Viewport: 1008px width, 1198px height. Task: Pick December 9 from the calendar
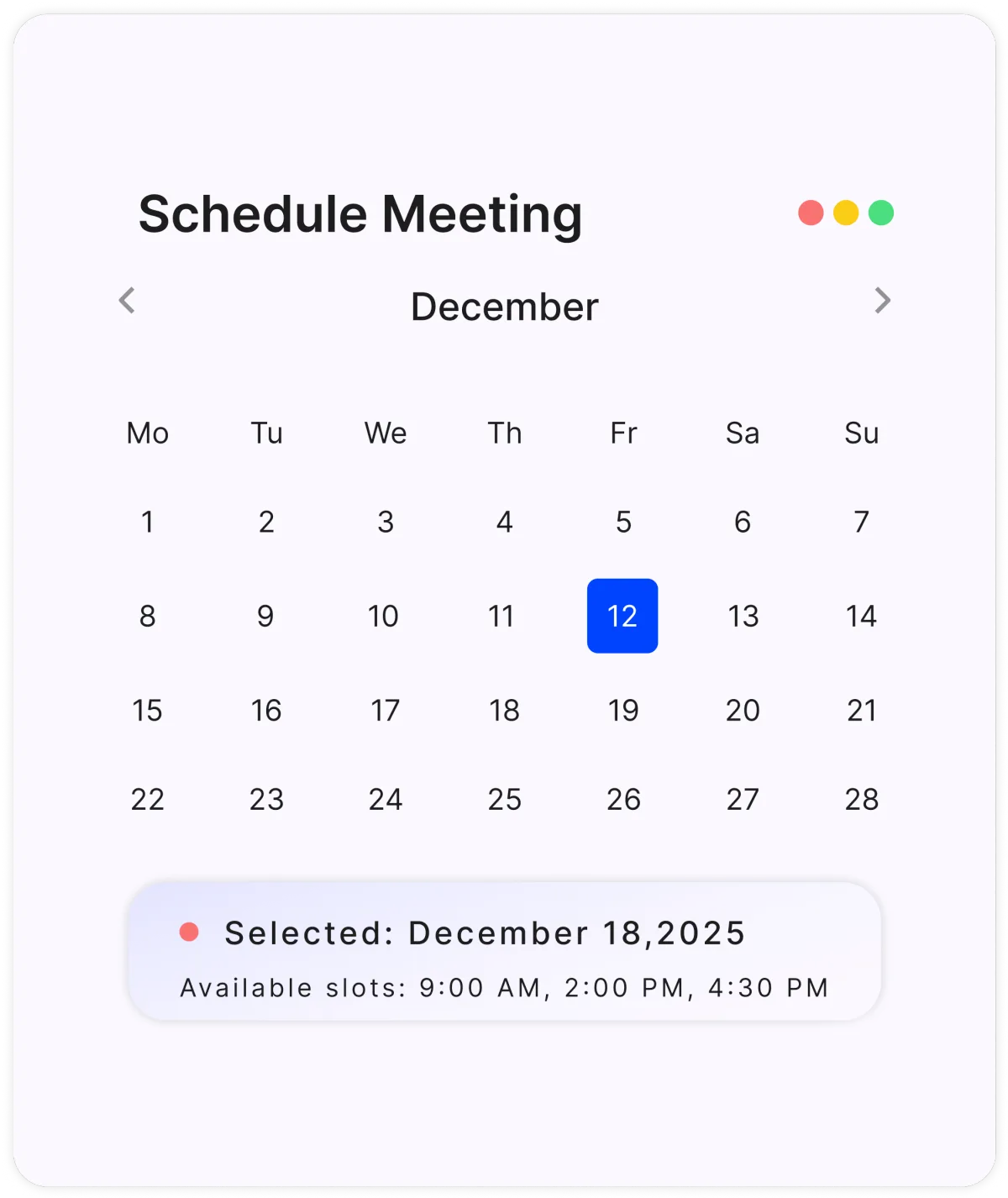click(x=265, y=616)
